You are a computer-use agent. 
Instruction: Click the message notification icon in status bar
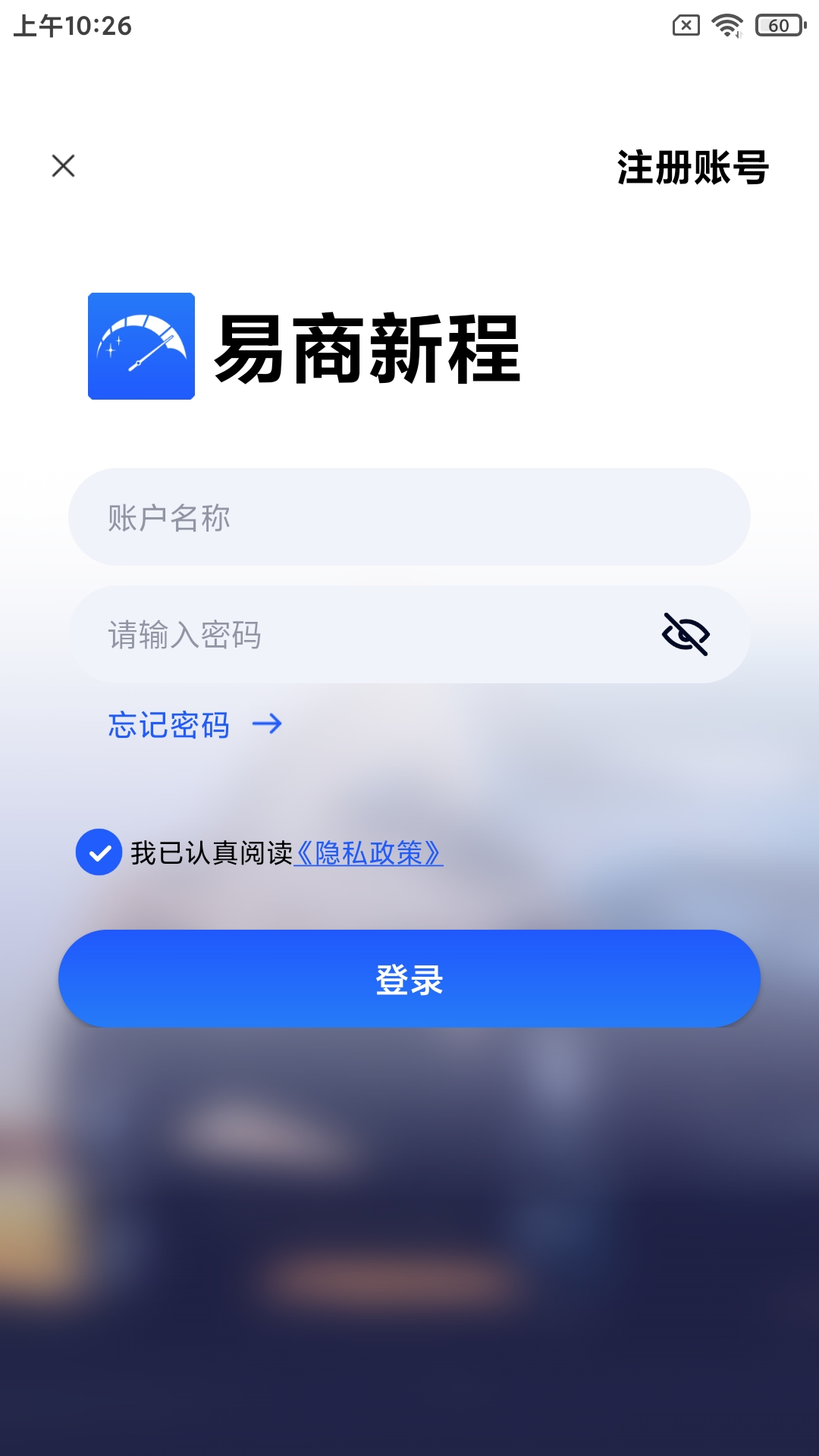pos(685,25)
